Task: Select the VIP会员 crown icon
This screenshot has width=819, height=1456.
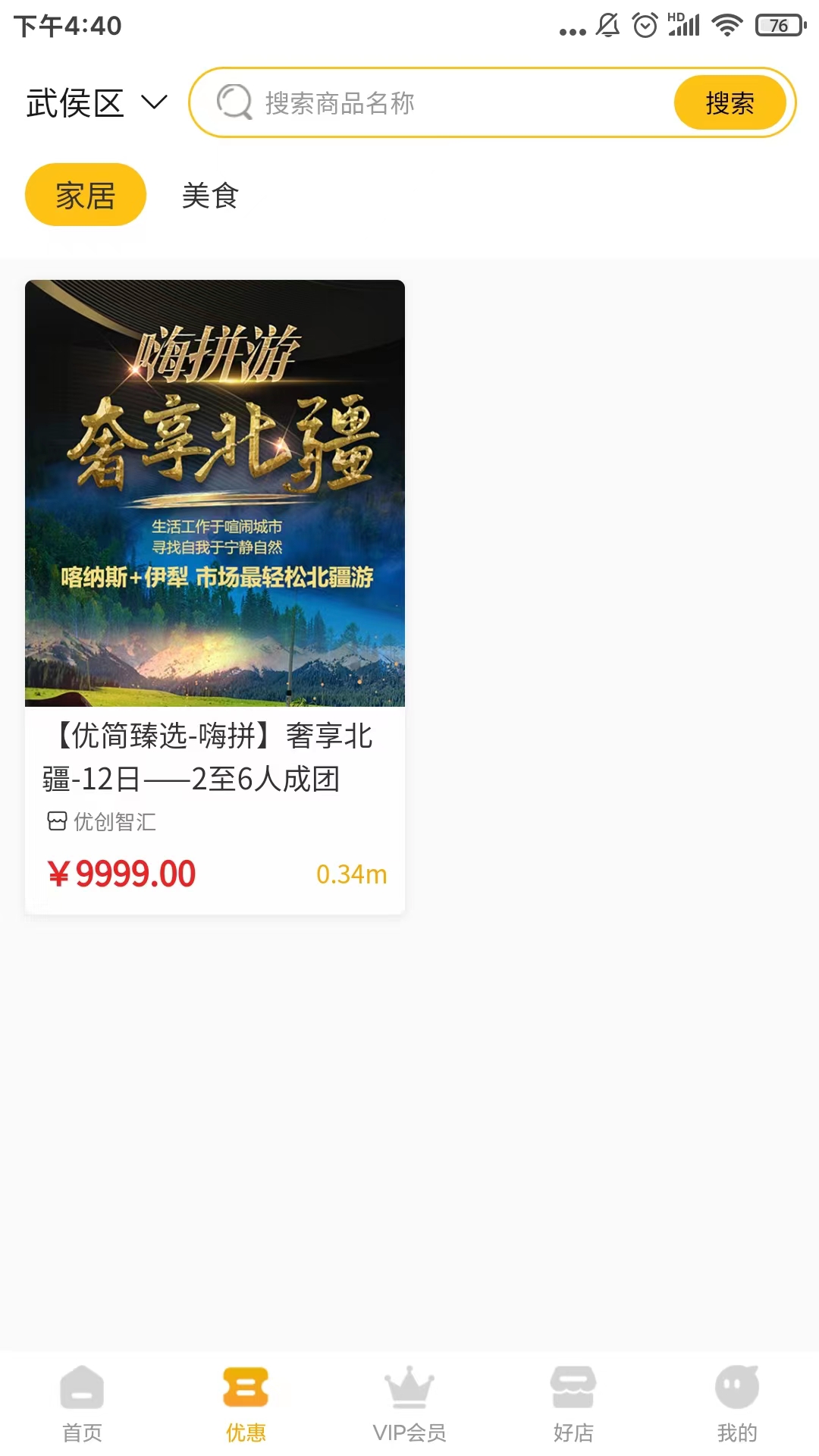Action: point(409,1390)
